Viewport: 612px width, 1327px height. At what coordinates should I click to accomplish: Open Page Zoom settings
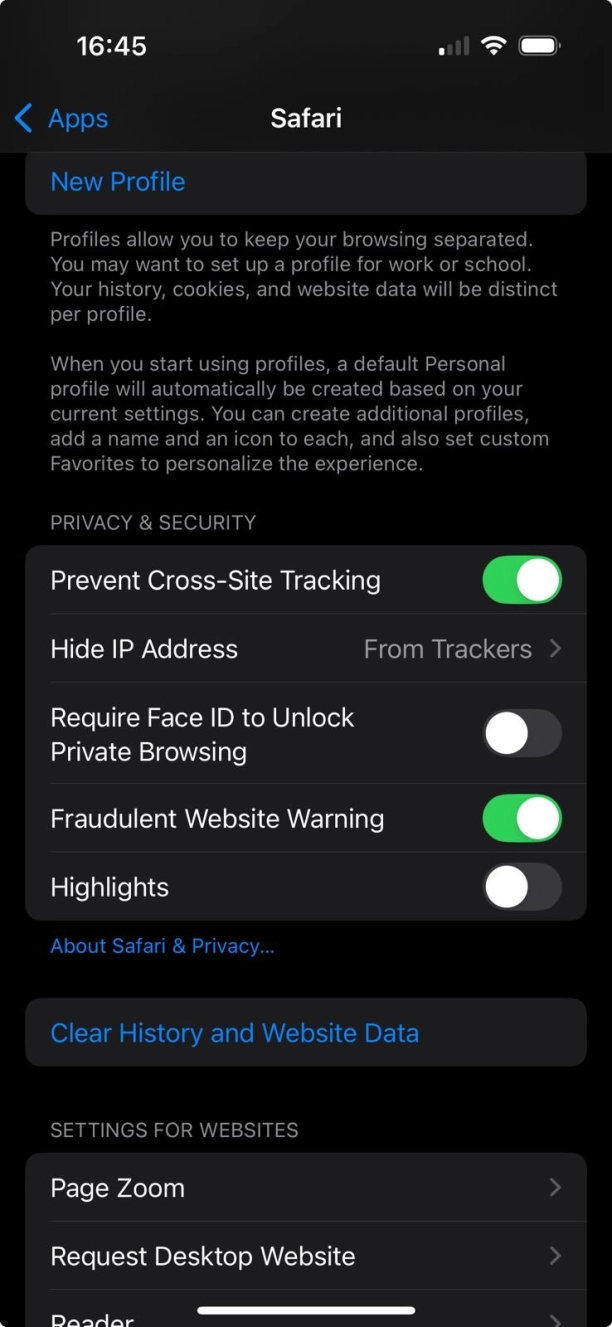(x=305, y=1188)
